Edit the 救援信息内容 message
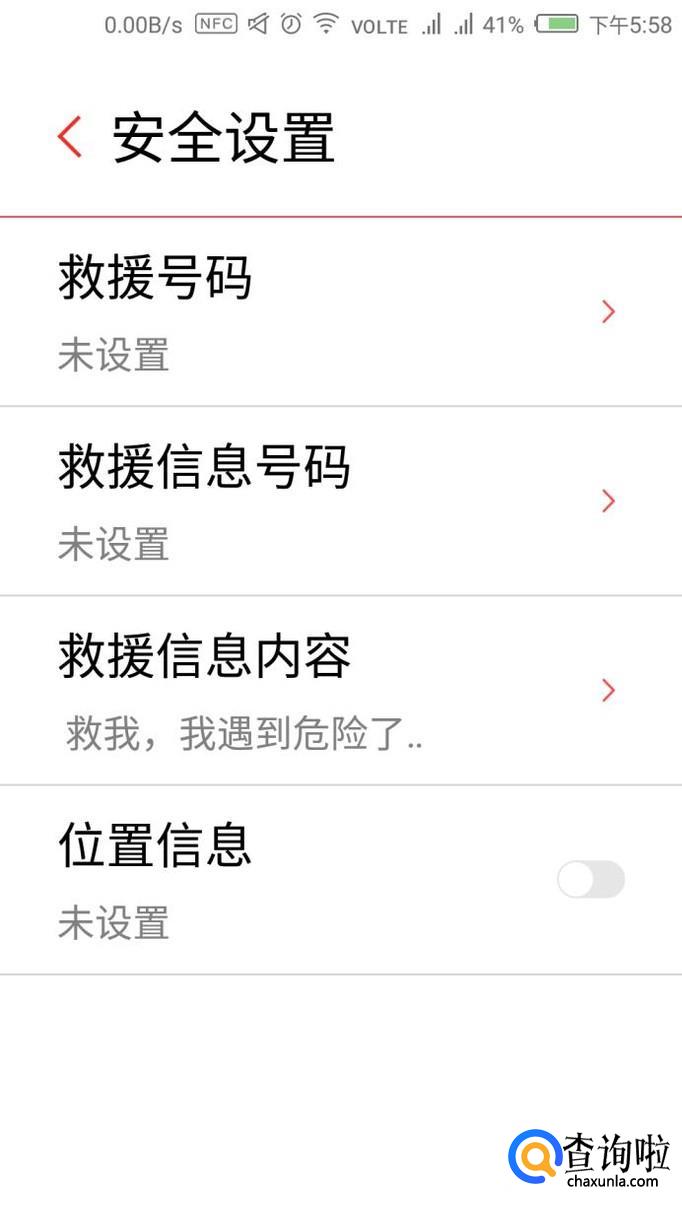This screenshot has width=682, height=1212. pos(340,690)
